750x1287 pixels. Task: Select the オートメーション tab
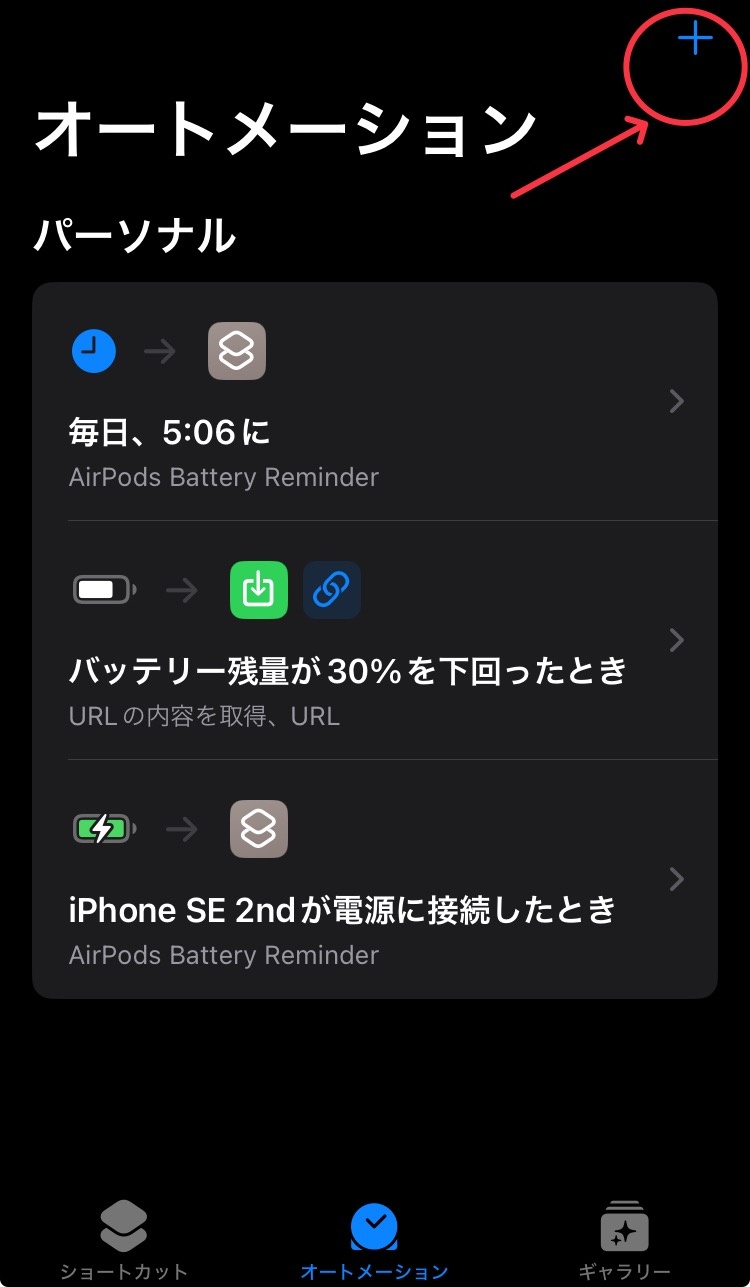(x=375, y=1242)
